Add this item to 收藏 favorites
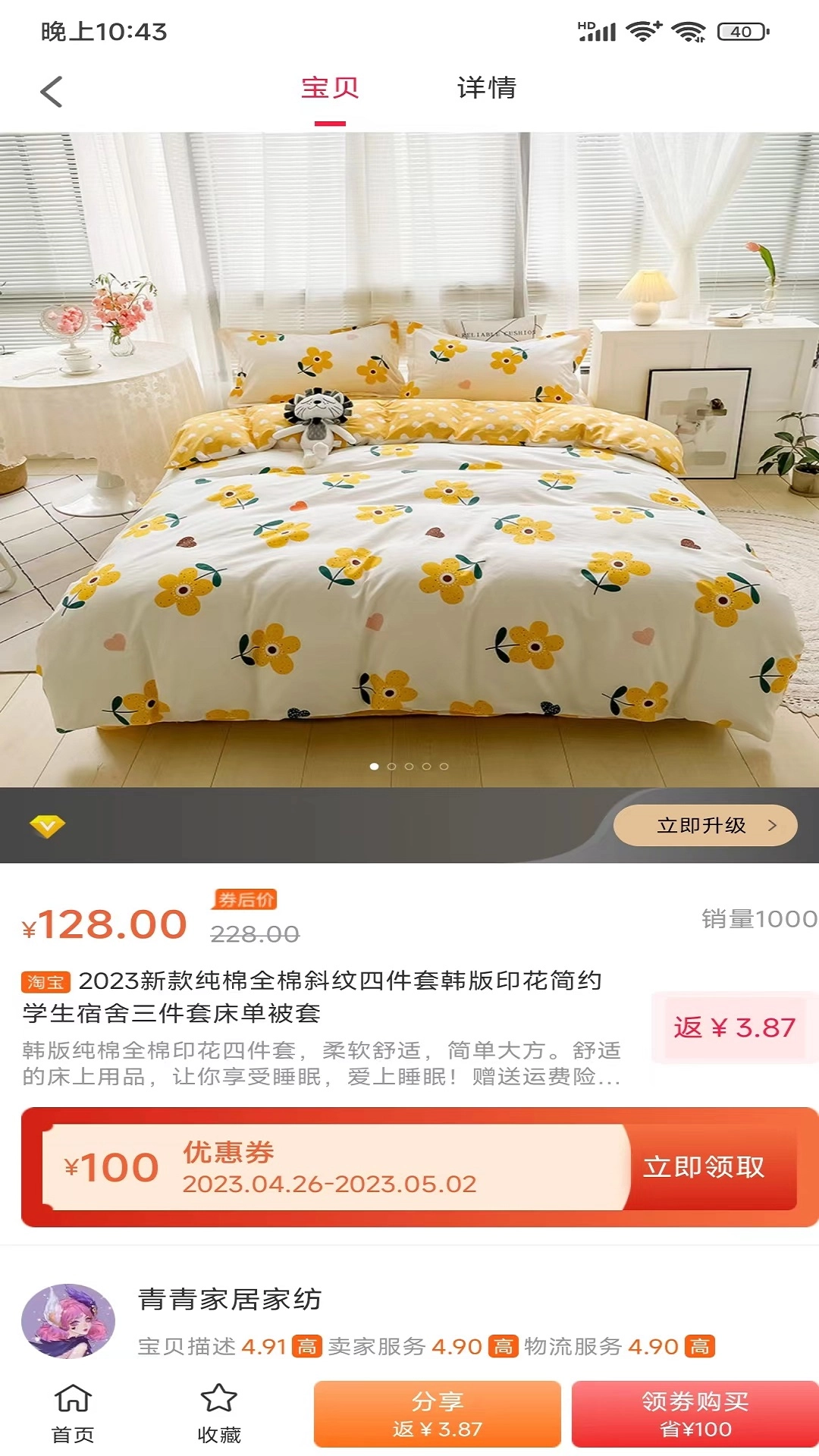Viewport: 819px width, 1456px height. 219,1414
